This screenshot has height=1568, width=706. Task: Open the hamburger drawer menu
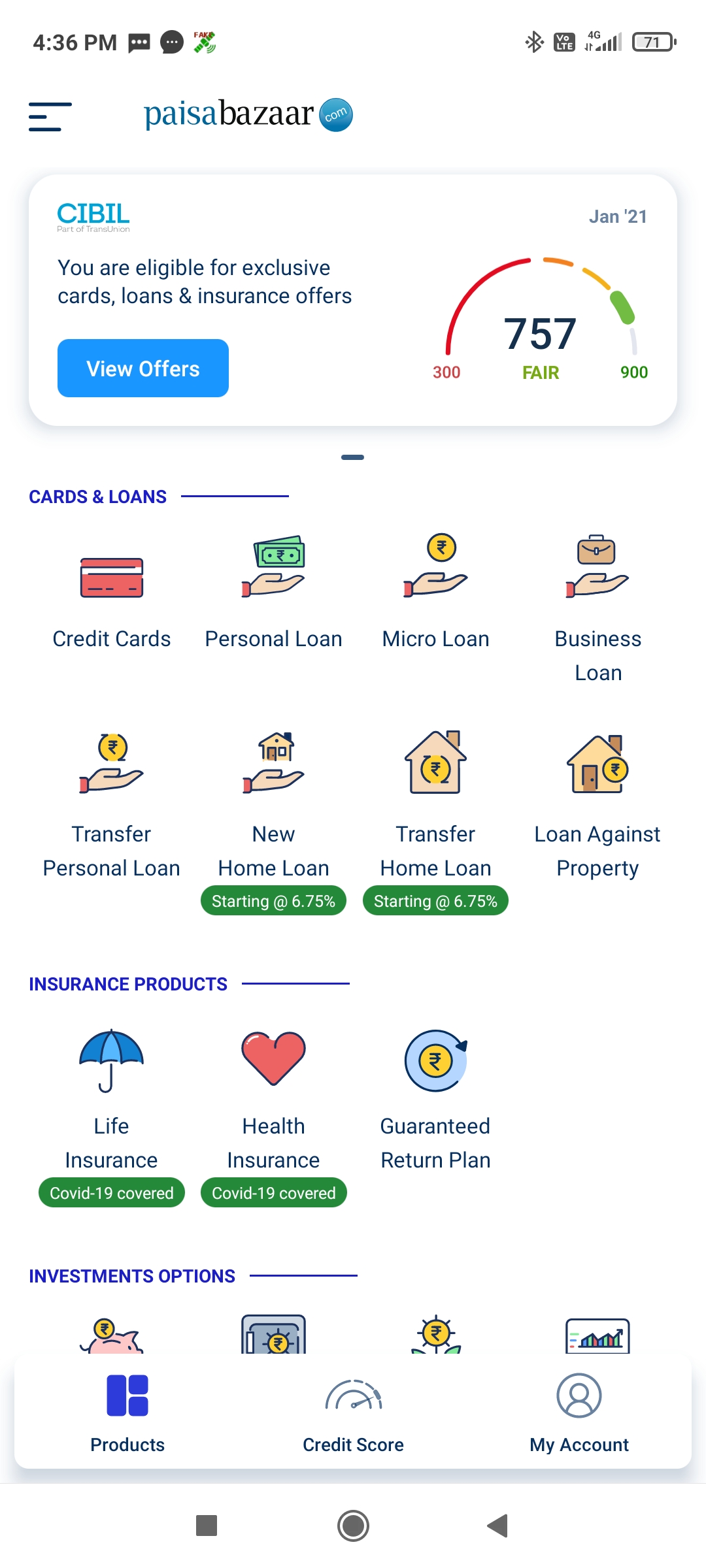click(x=50, y=116)
